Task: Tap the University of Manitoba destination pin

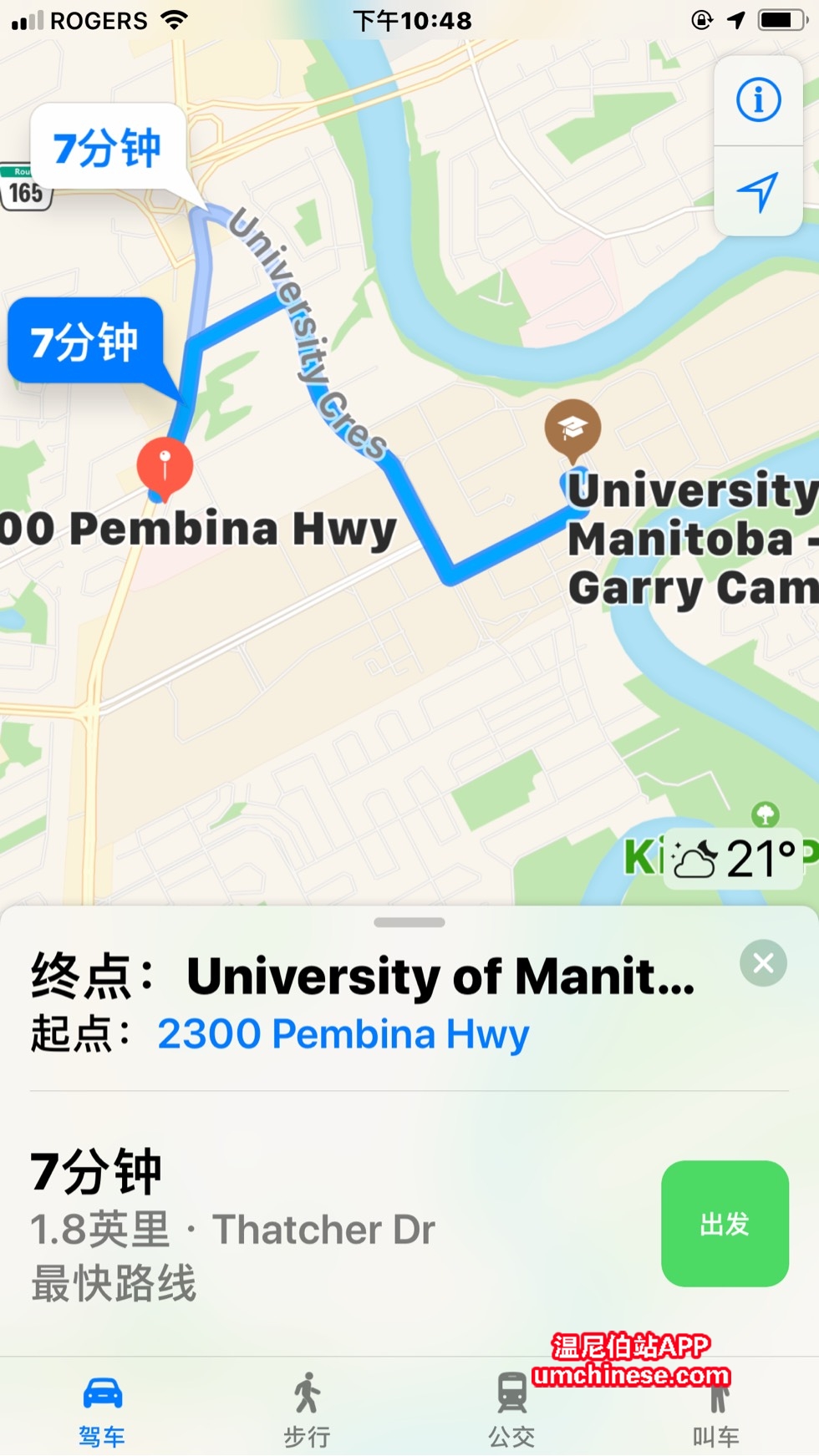Action: [572, 429]
